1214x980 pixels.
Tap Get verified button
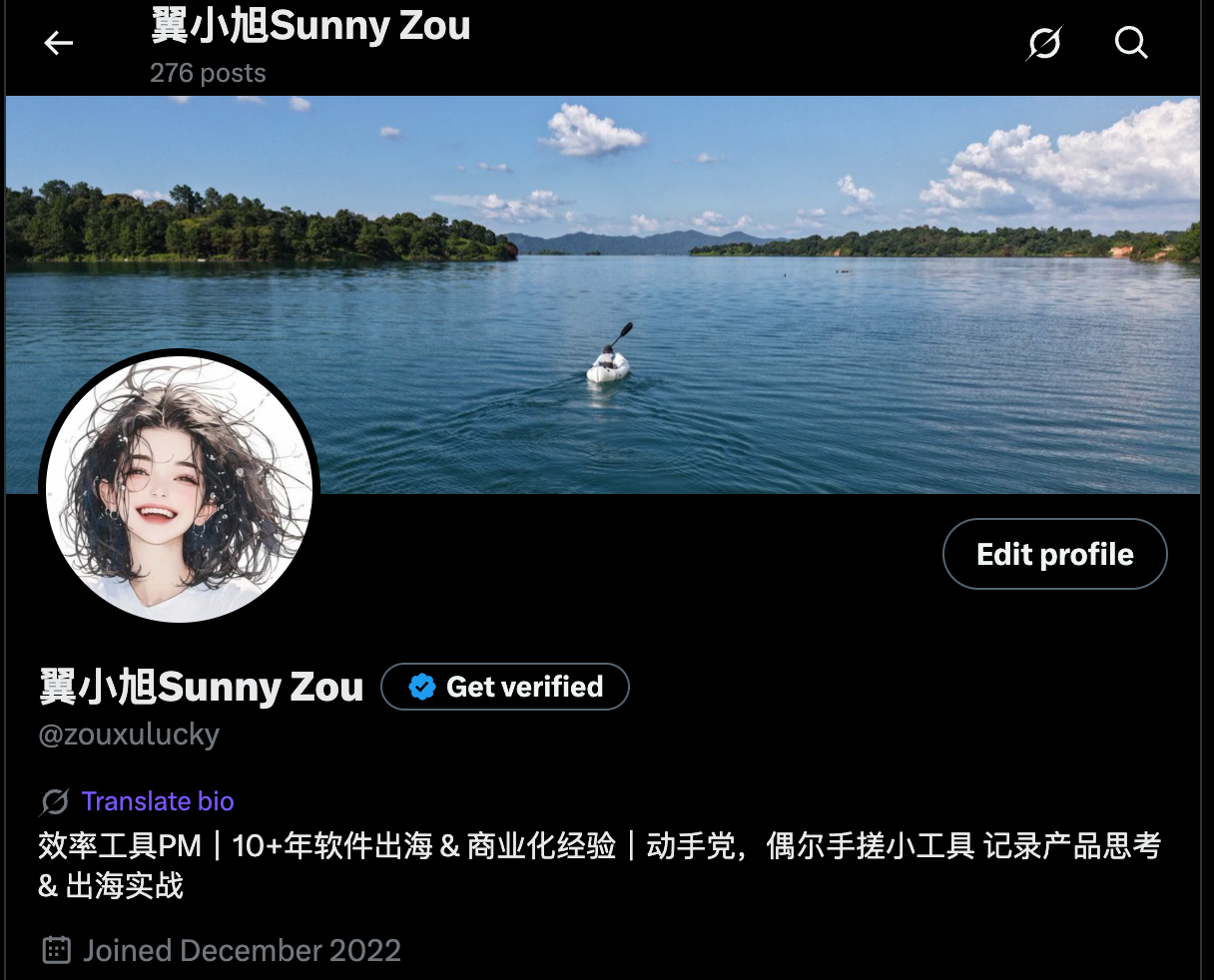pyautogui.click(x=505, y=687)
